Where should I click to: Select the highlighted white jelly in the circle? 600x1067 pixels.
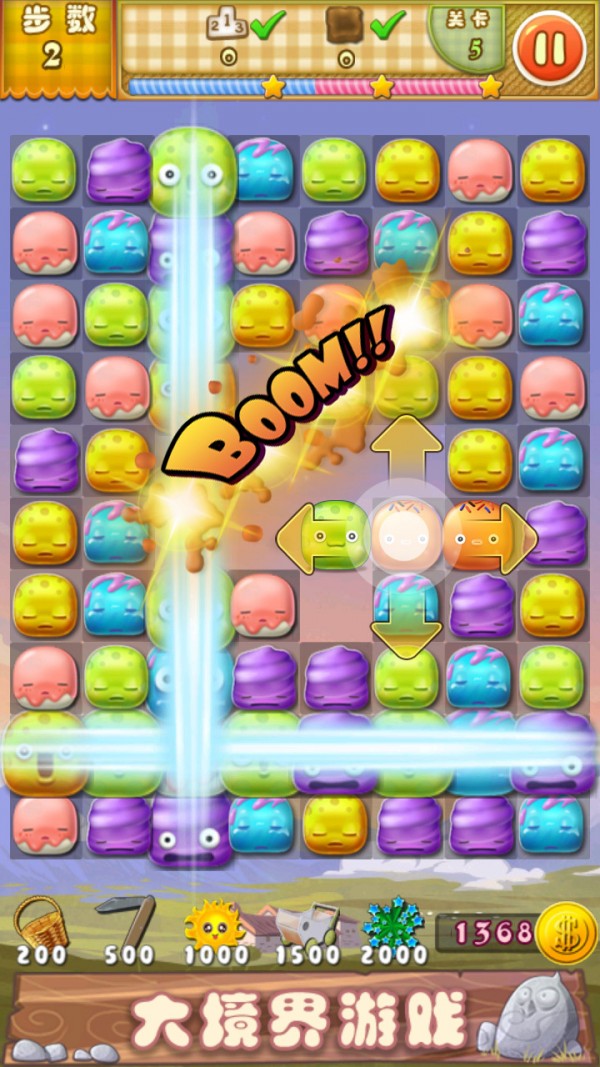click(x=406, y=538)
